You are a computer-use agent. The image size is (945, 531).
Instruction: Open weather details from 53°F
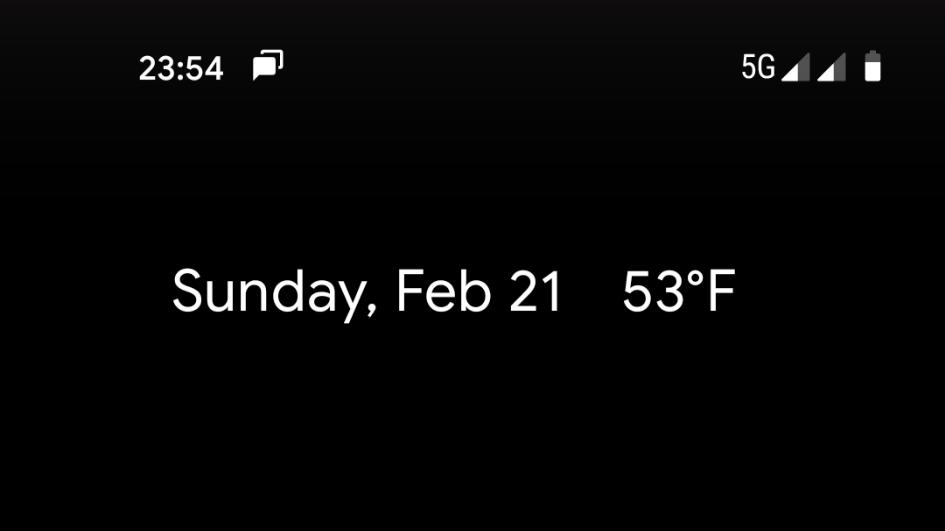point(678,292)
